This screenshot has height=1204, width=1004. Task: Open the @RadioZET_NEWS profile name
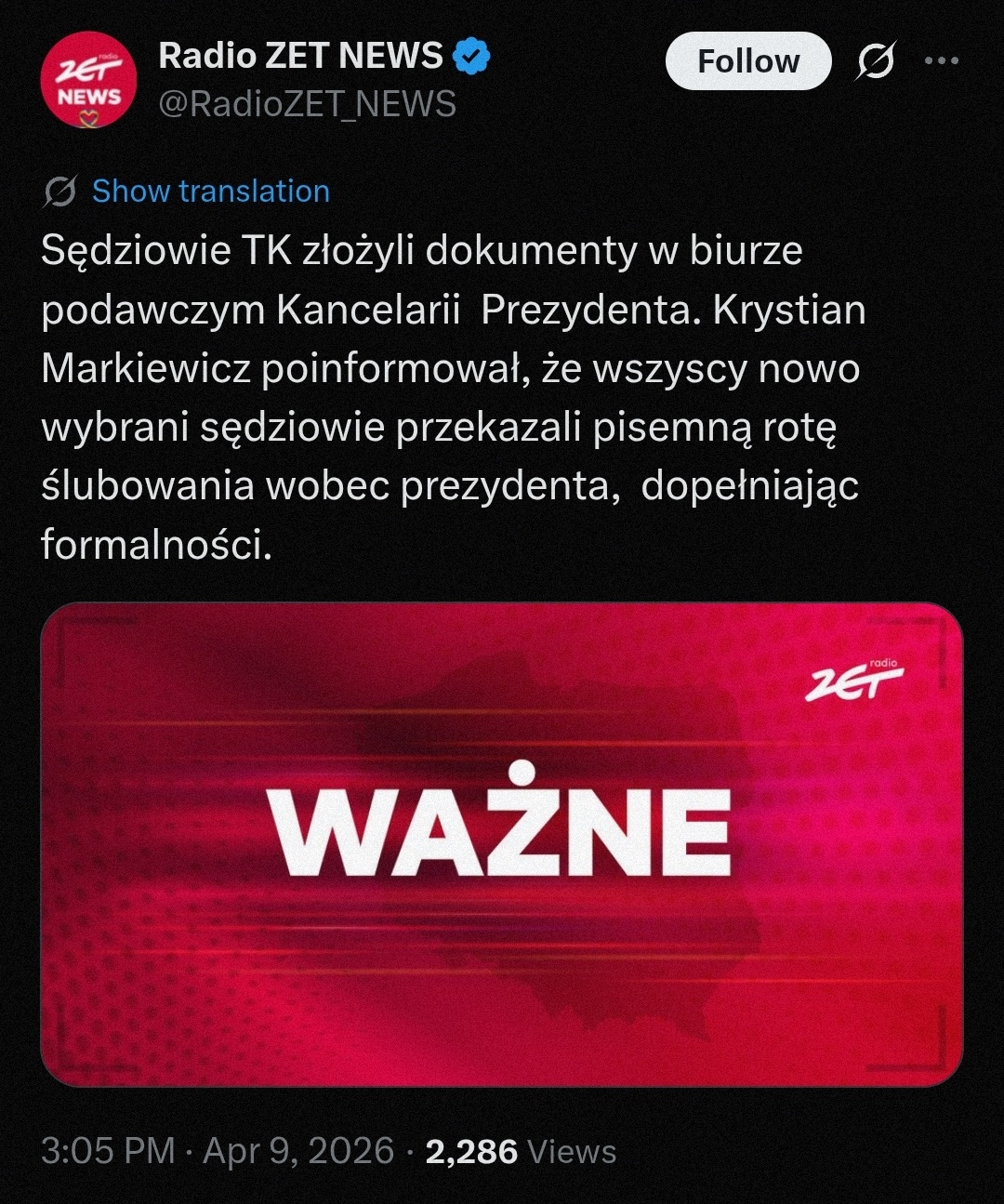point(307,104)
